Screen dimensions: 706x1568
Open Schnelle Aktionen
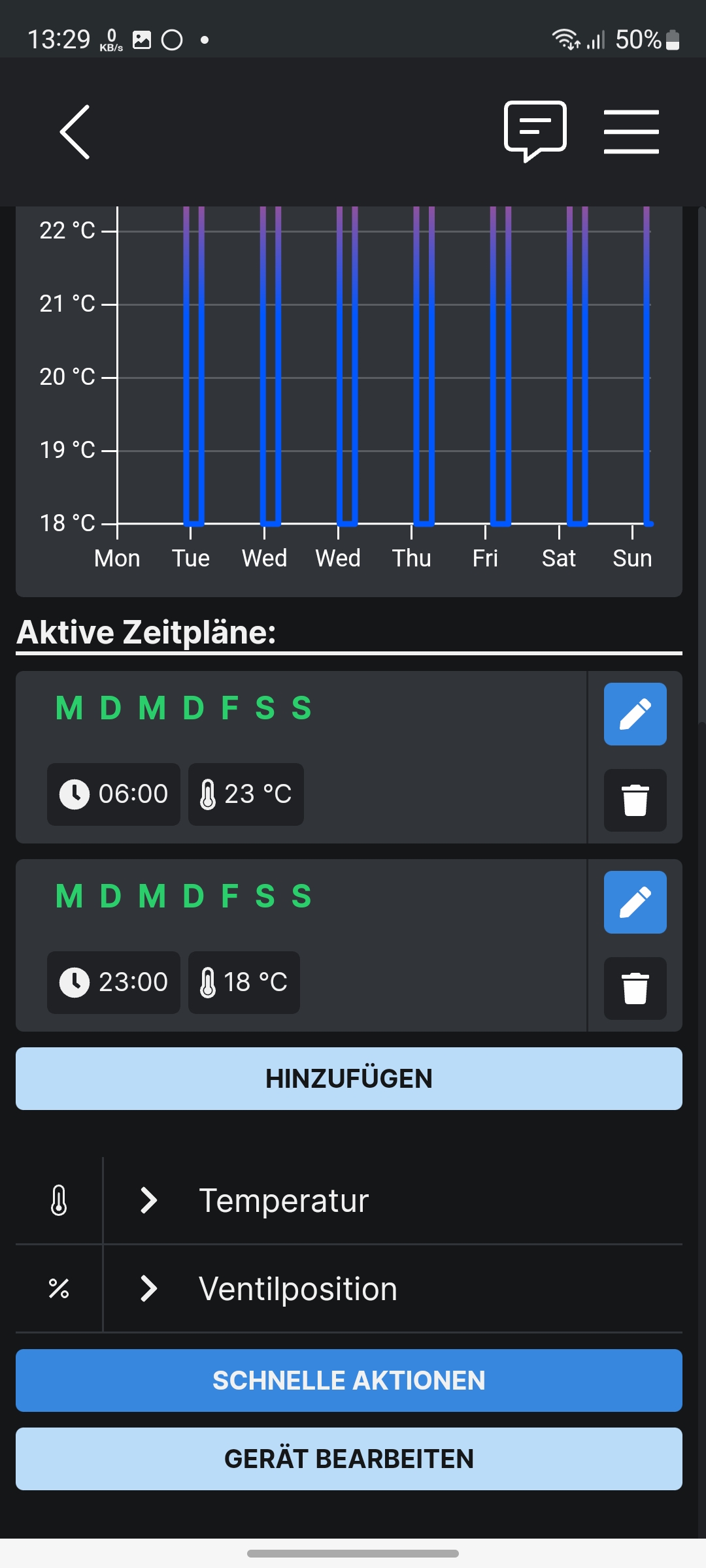349,1380
